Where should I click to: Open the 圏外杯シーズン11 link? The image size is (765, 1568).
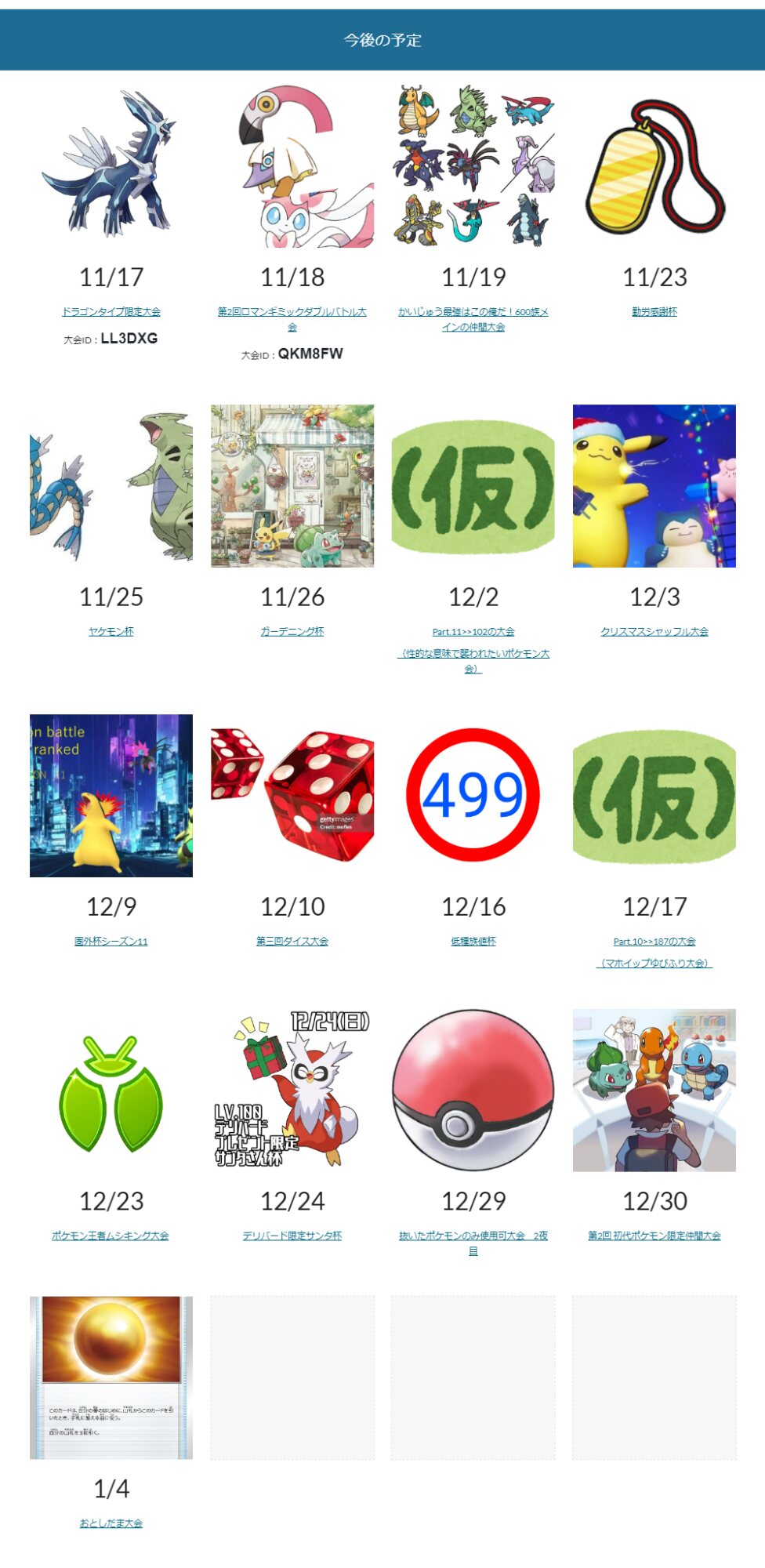111,941
